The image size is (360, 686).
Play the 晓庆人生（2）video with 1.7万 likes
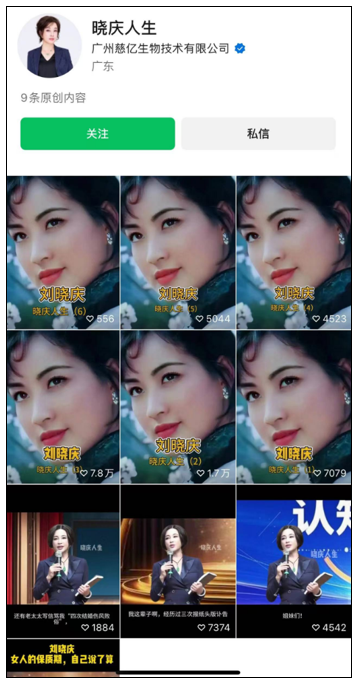178,407
